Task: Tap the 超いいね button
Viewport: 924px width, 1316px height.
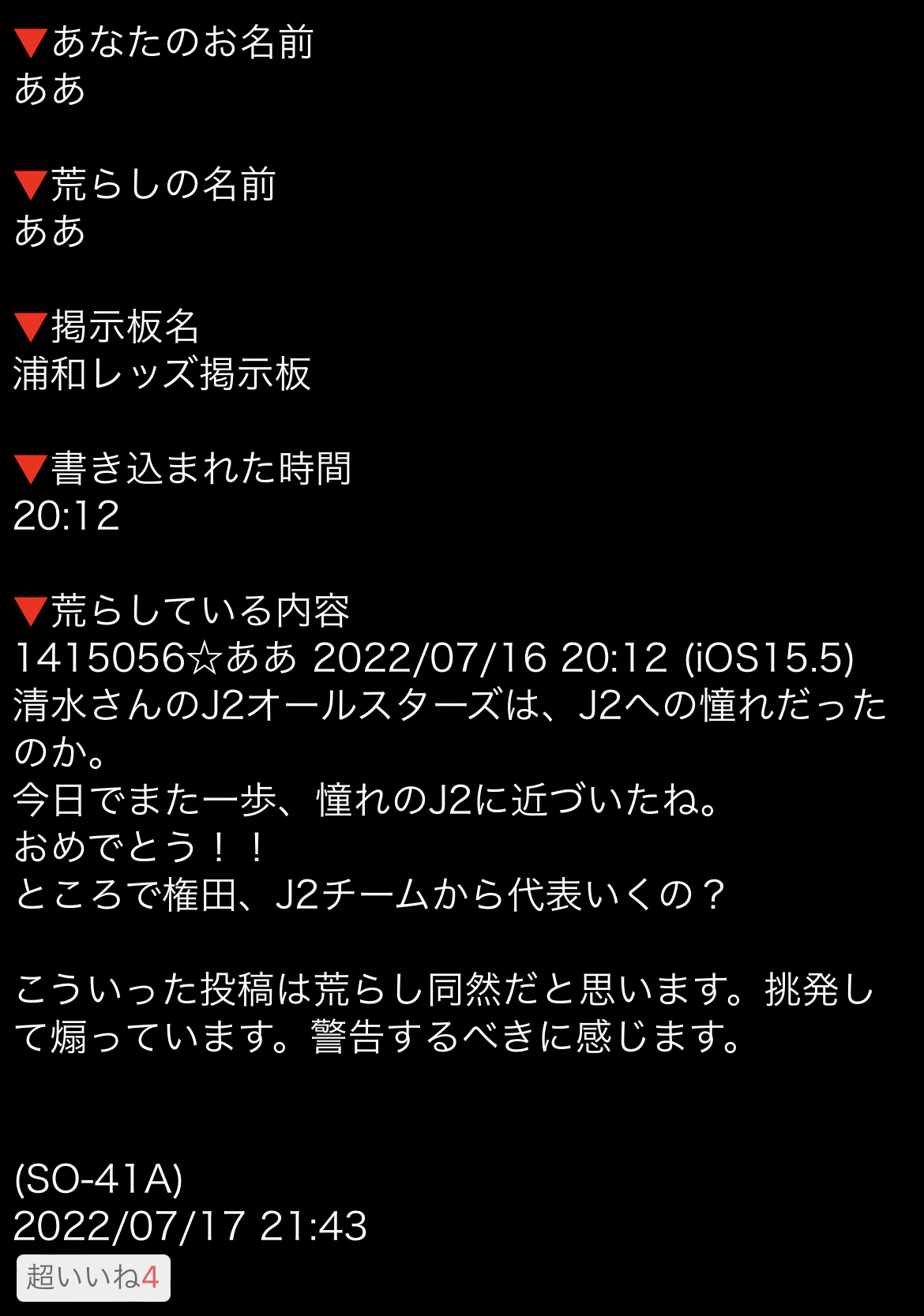Action: (x=93, y=1277)
